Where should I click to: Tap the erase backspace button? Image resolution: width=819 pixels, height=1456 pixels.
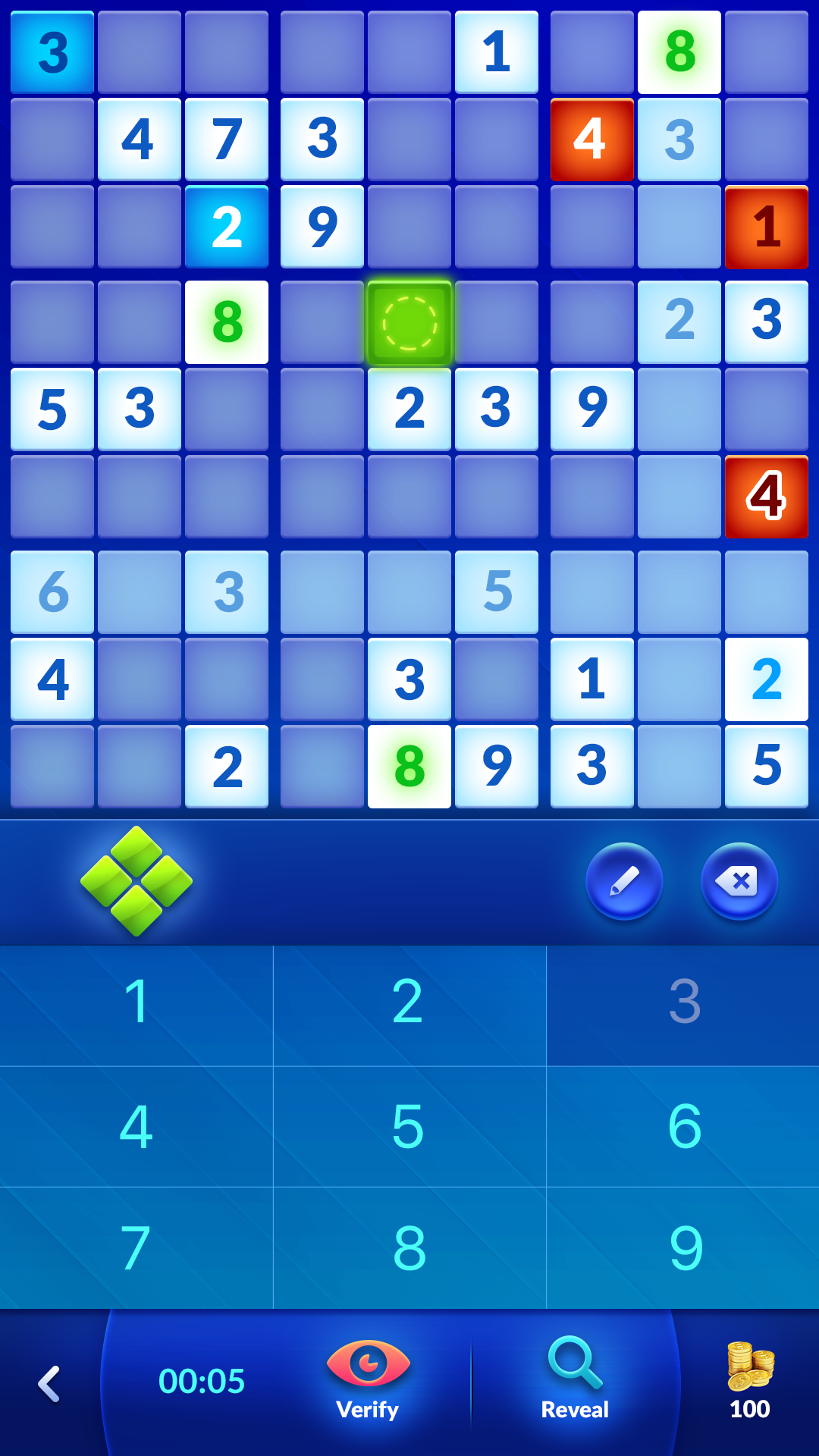pyautogui.click(x=739, y=881)
